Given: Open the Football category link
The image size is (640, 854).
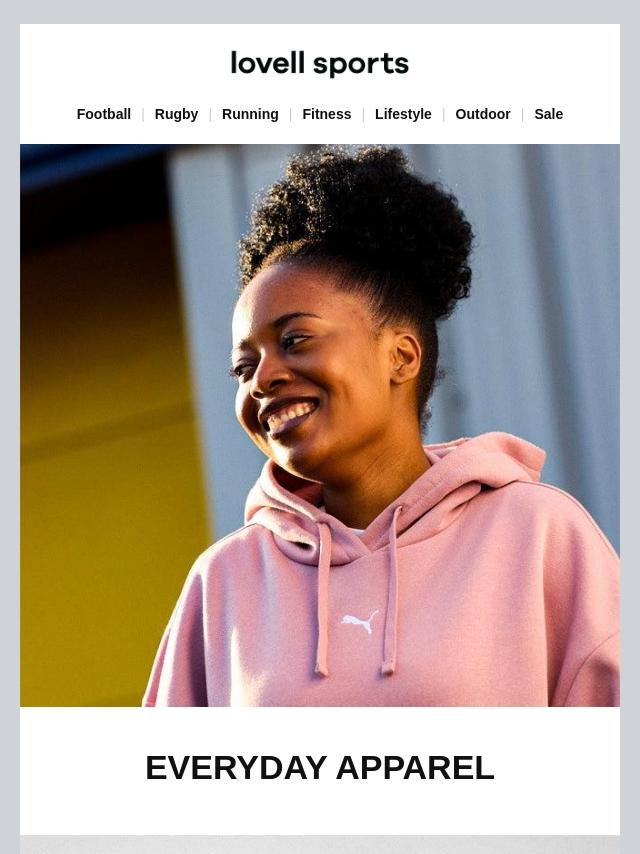Looking at the screenshot, I should (104, 114).
